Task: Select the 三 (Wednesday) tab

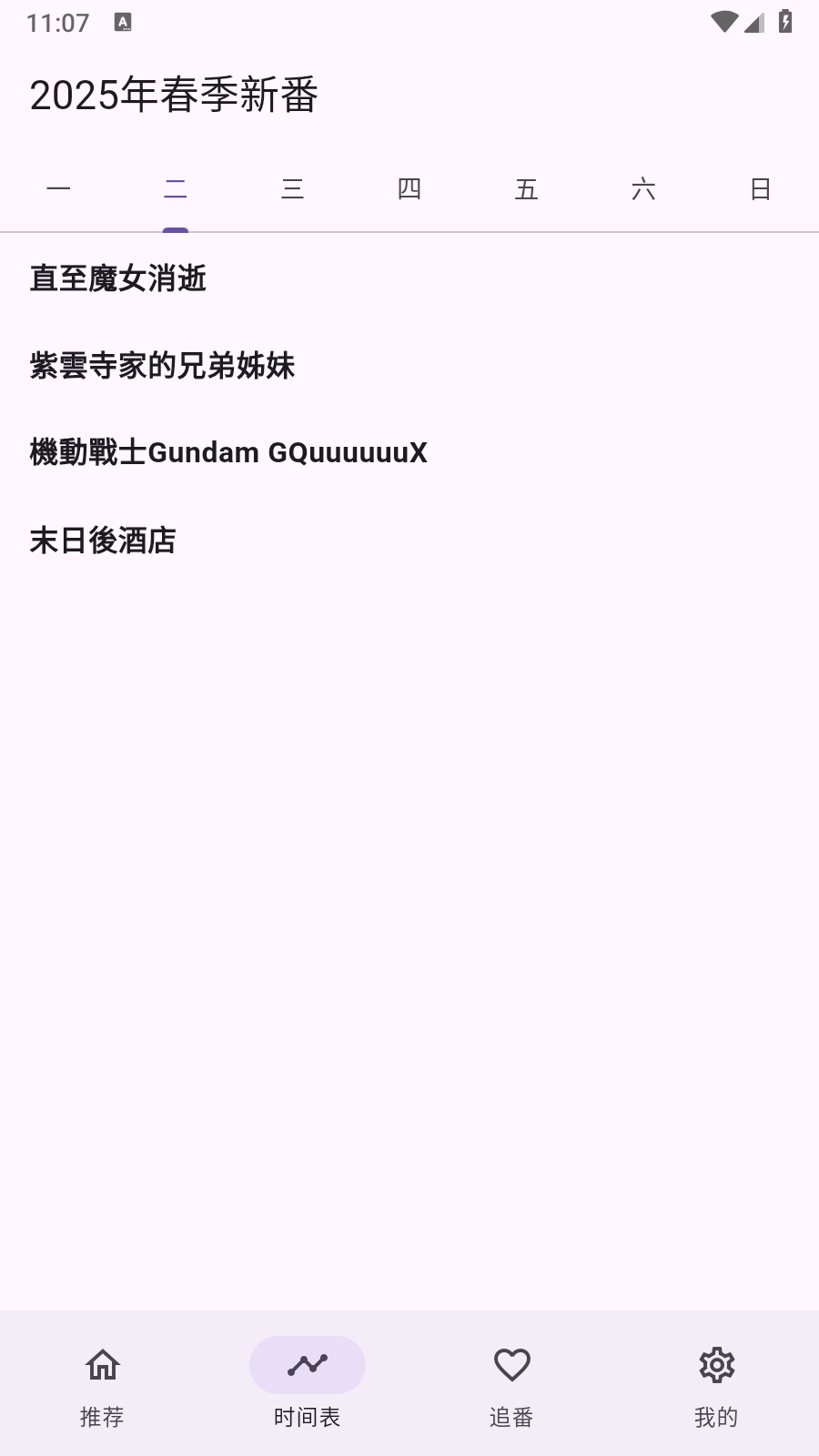Action: 292,189
